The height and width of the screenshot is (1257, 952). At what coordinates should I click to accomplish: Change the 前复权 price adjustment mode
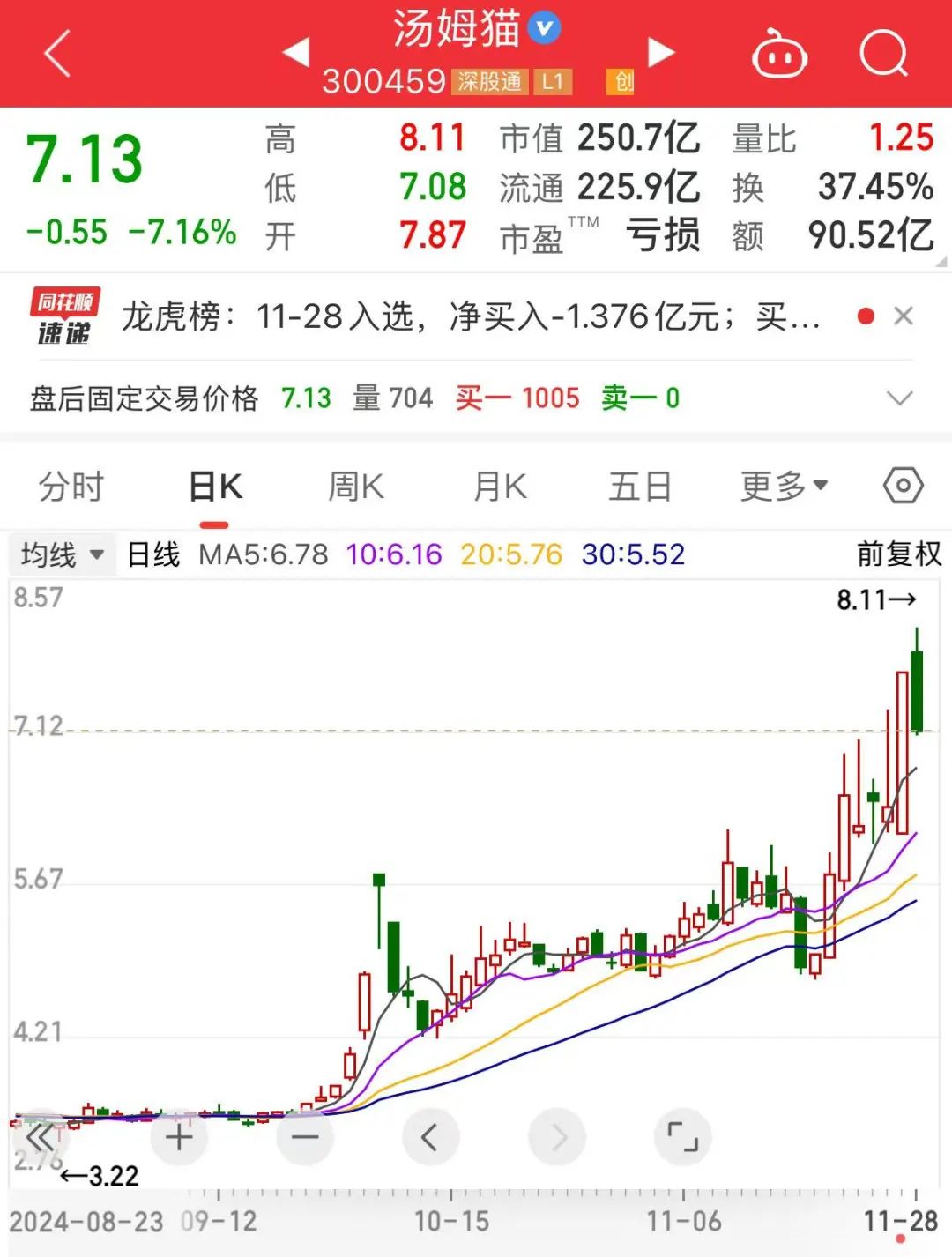(898, 554)
